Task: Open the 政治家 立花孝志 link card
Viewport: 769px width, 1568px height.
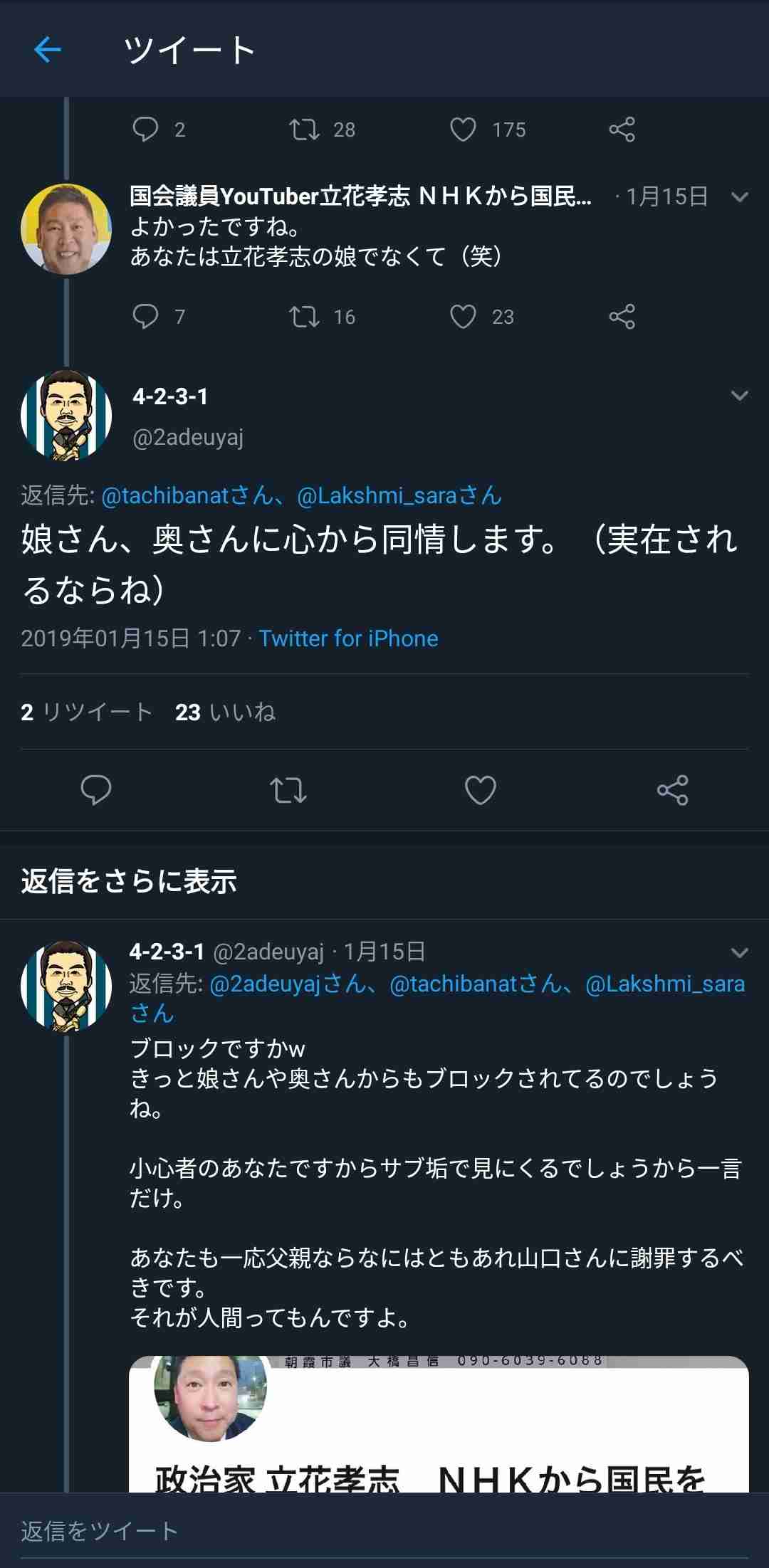Action: (439, 1424)
